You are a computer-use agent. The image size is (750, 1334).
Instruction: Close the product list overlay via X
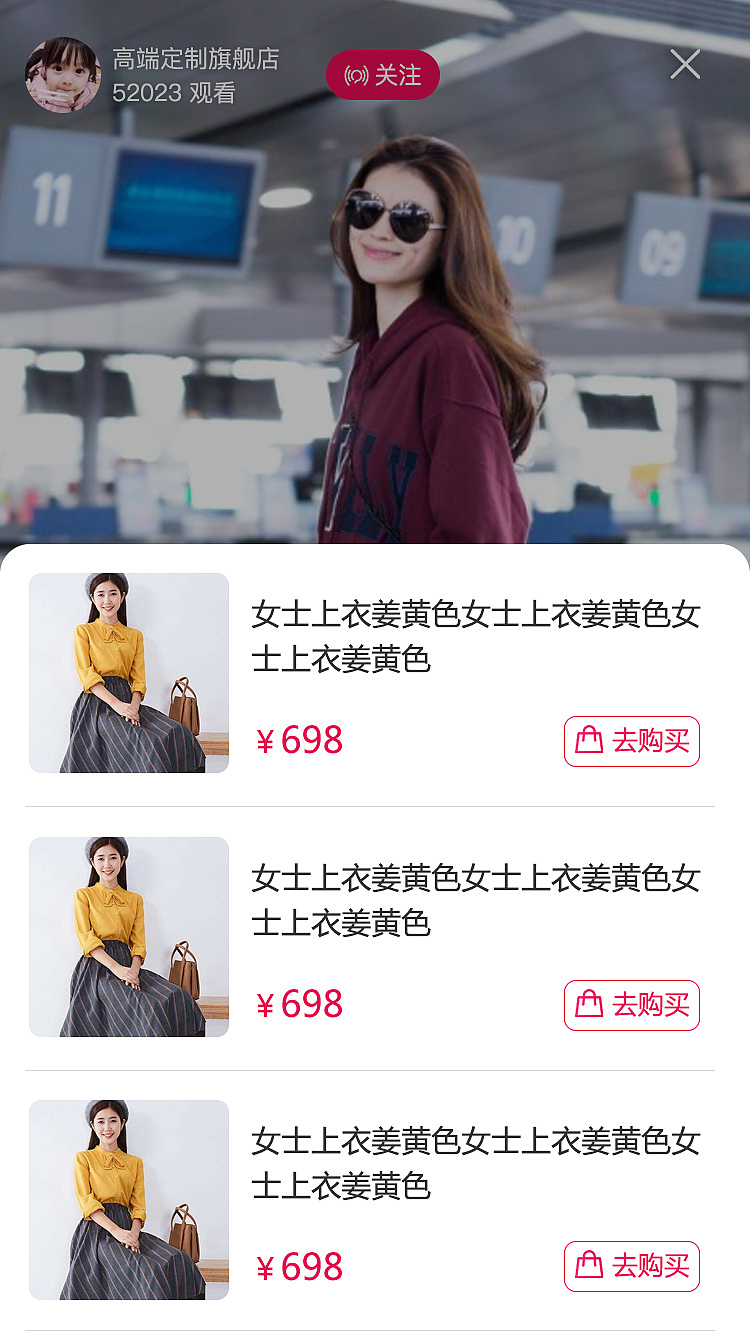684,65
